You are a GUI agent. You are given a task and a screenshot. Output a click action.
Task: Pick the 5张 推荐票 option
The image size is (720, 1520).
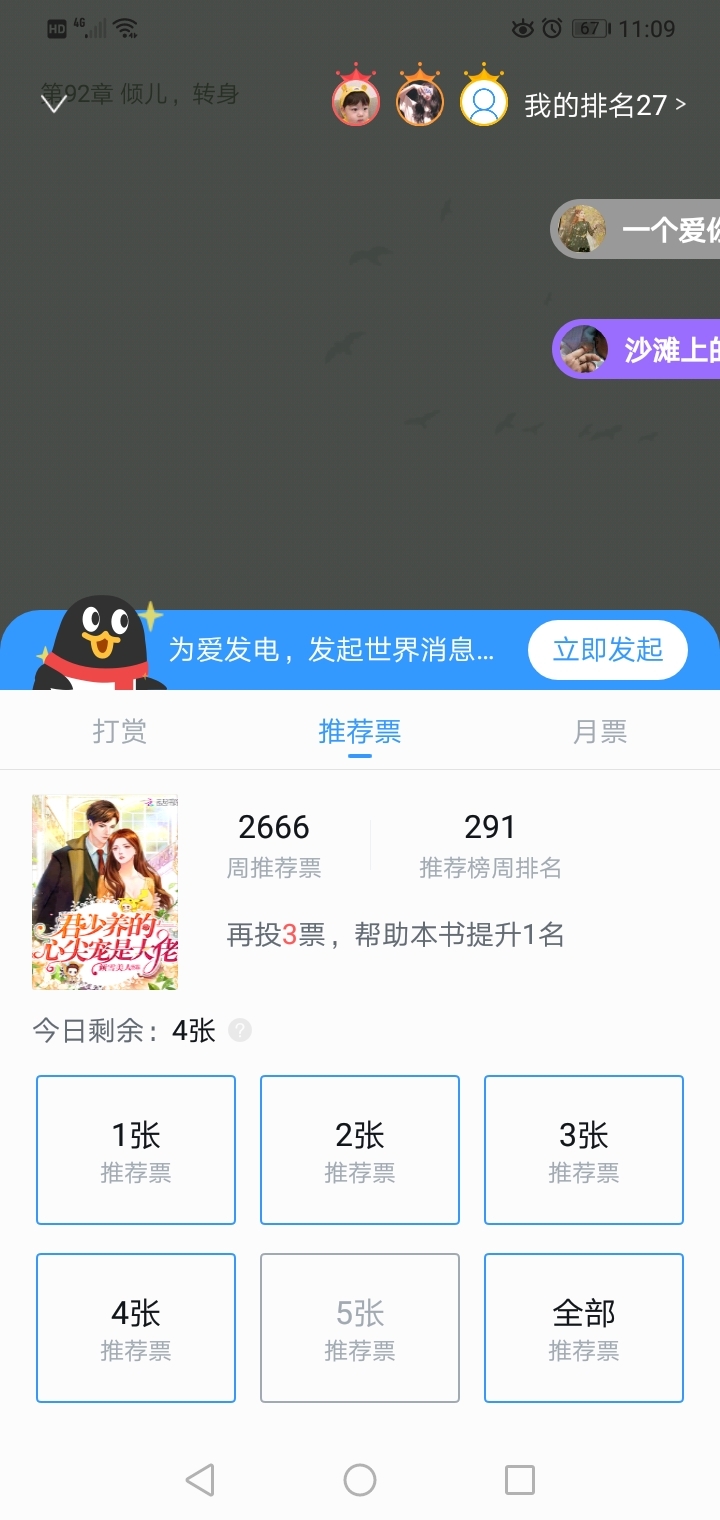pyautogui.click(x=360, y=1328)
